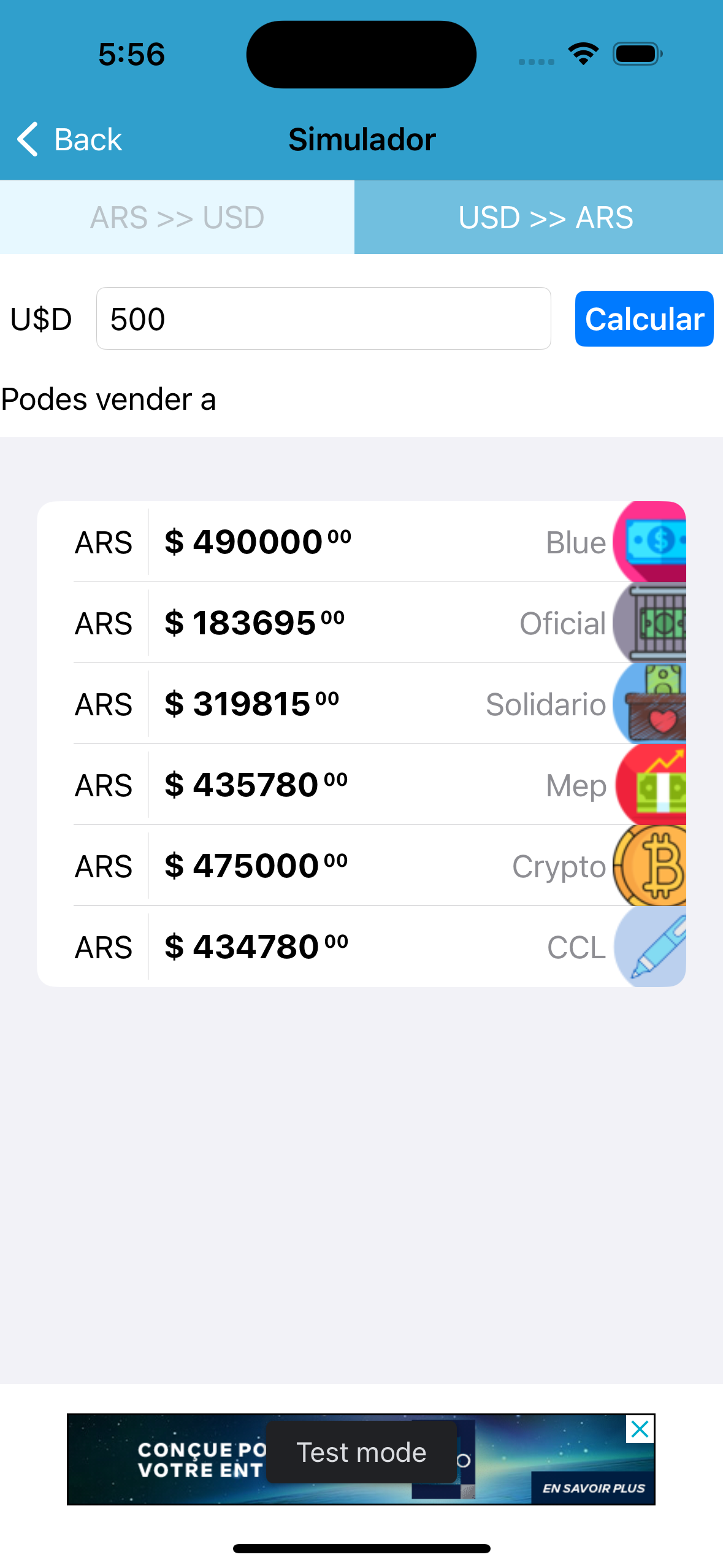
Task: Click the CCL pen icon
Action: click(x=652, y=947)
